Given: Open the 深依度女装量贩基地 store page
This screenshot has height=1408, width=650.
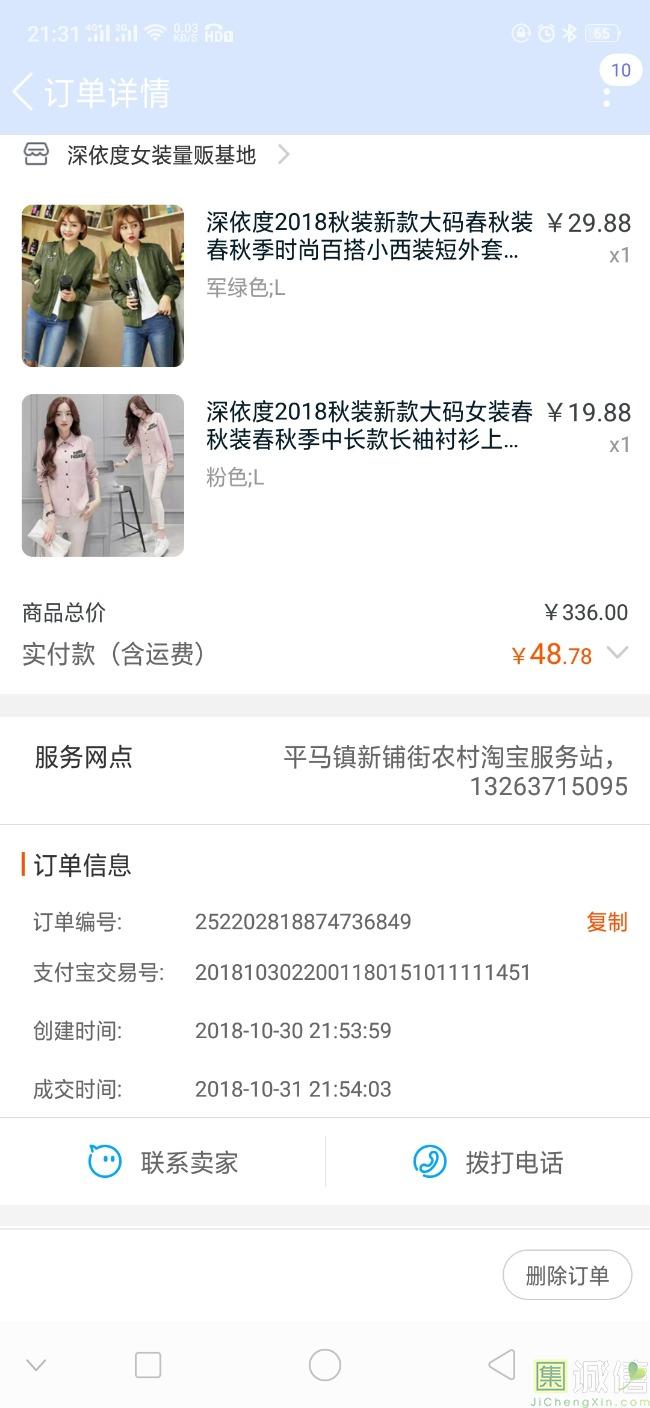Looking at the screenshot, I should coord(160,155).
